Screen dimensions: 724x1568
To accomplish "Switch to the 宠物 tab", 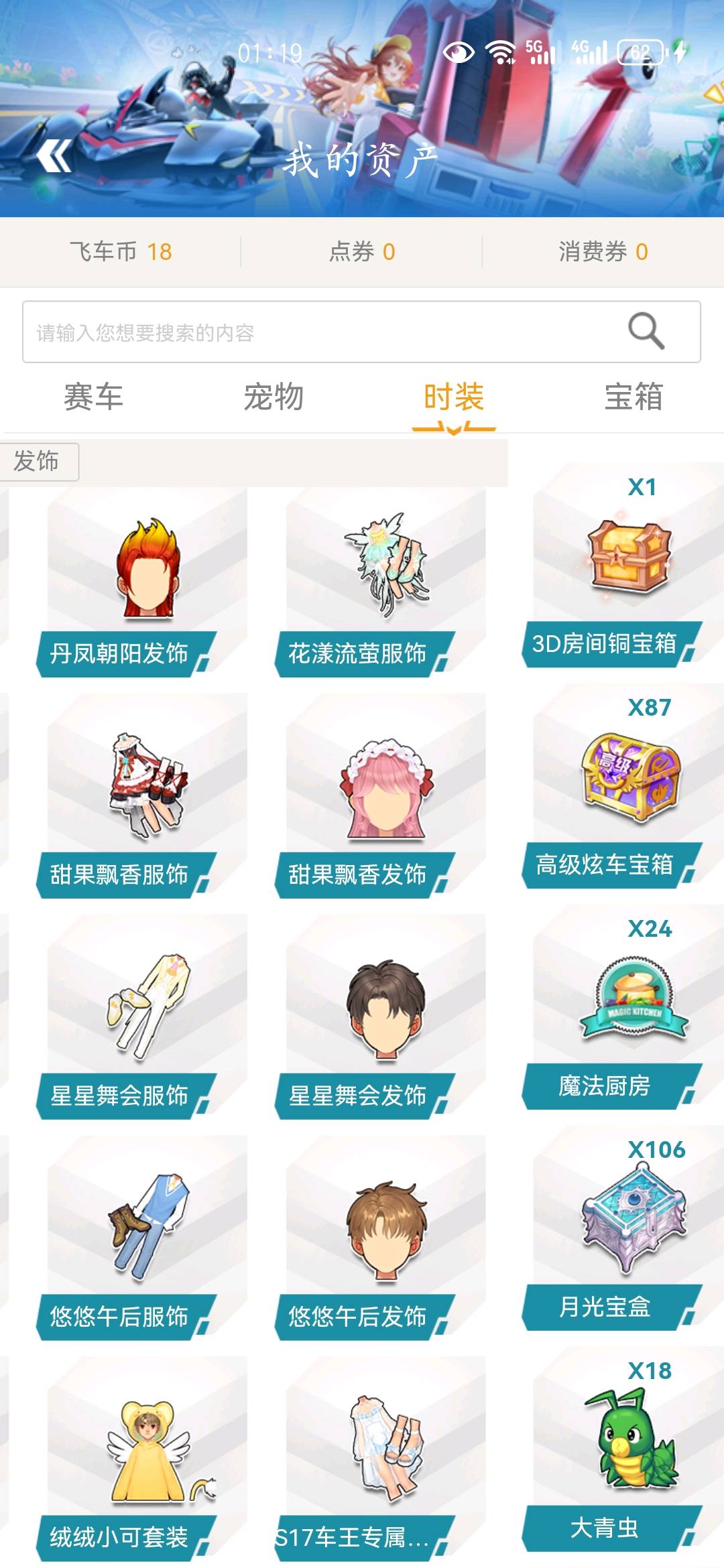I will [274, 397].
